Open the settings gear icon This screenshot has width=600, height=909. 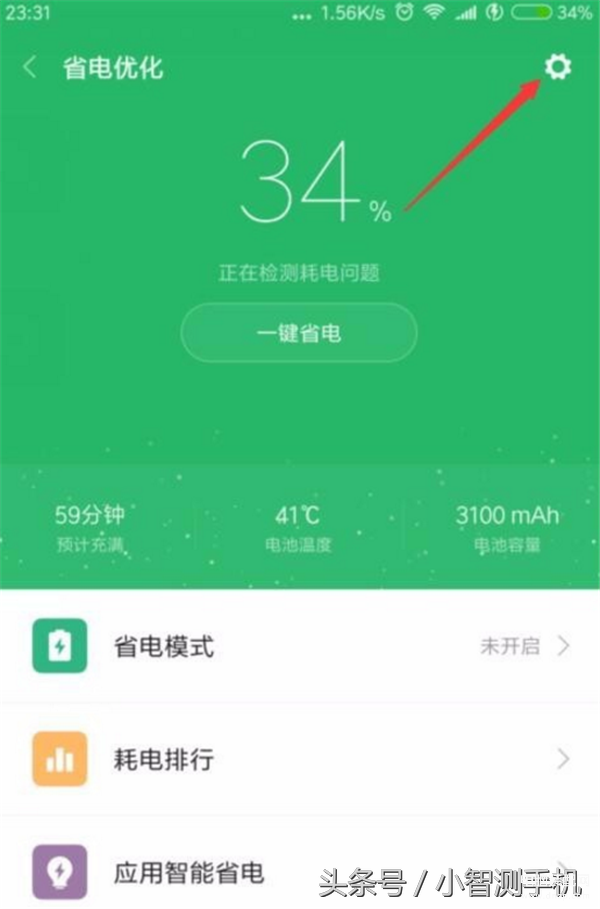click(x=557, y=67)
